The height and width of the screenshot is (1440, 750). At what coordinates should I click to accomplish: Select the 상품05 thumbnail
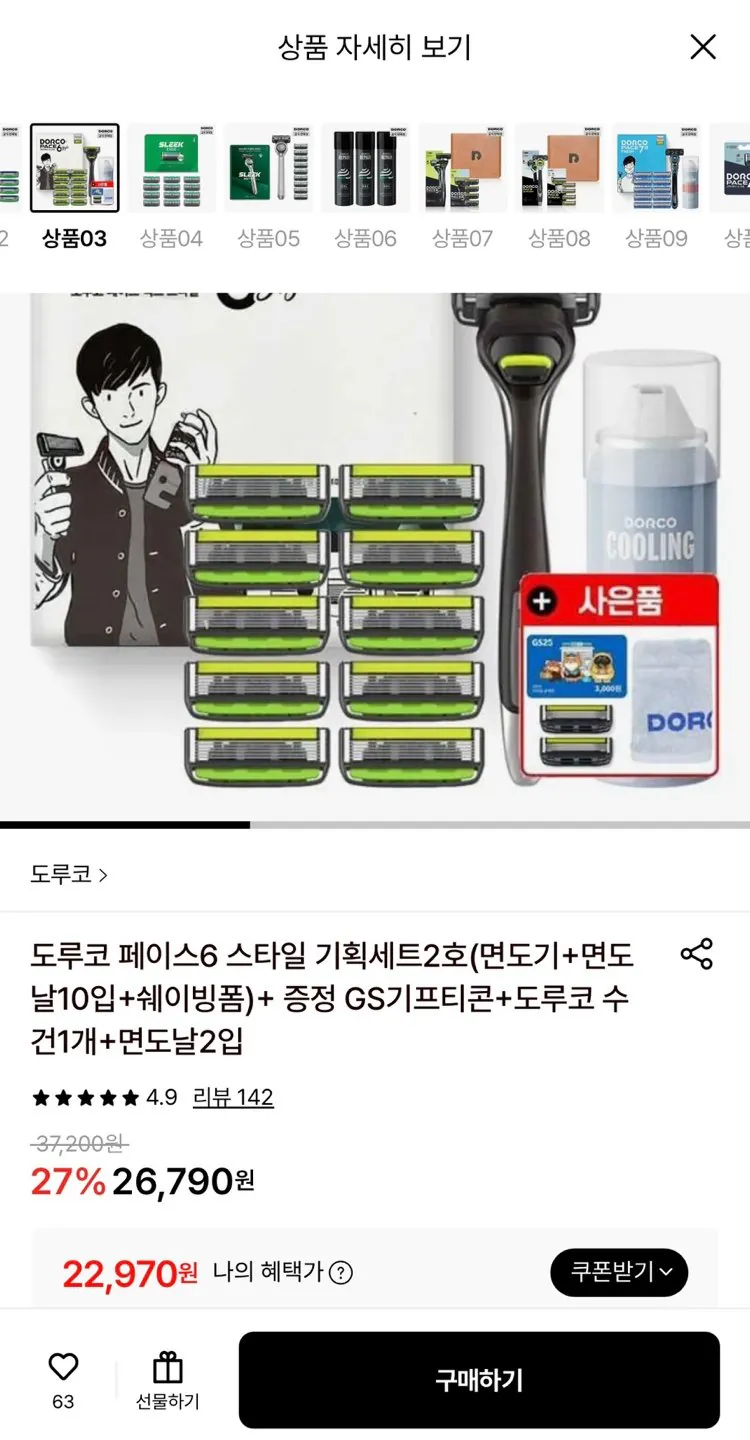[x=268, y=168]
